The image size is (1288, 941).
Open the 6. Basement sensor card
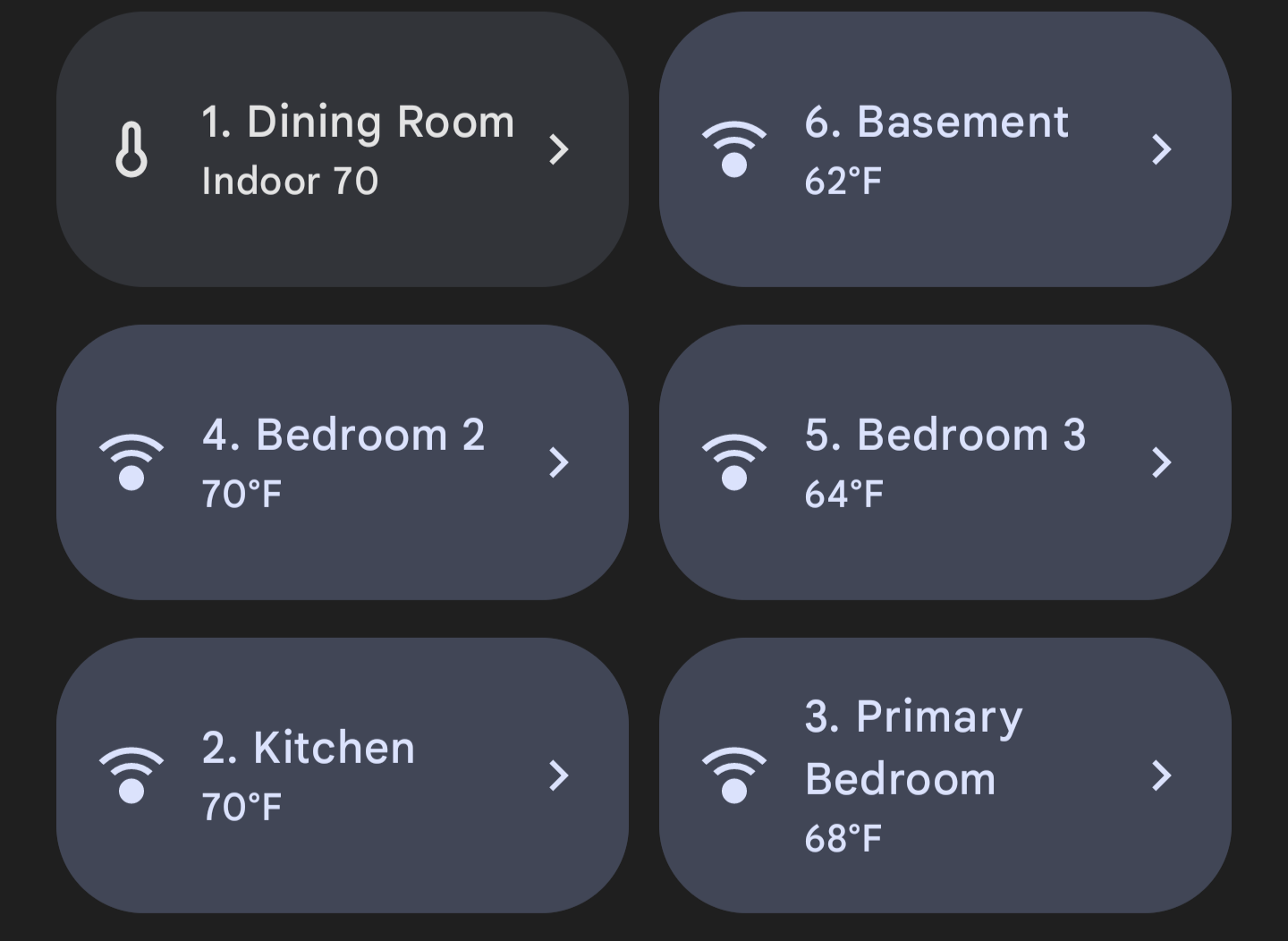945,149
